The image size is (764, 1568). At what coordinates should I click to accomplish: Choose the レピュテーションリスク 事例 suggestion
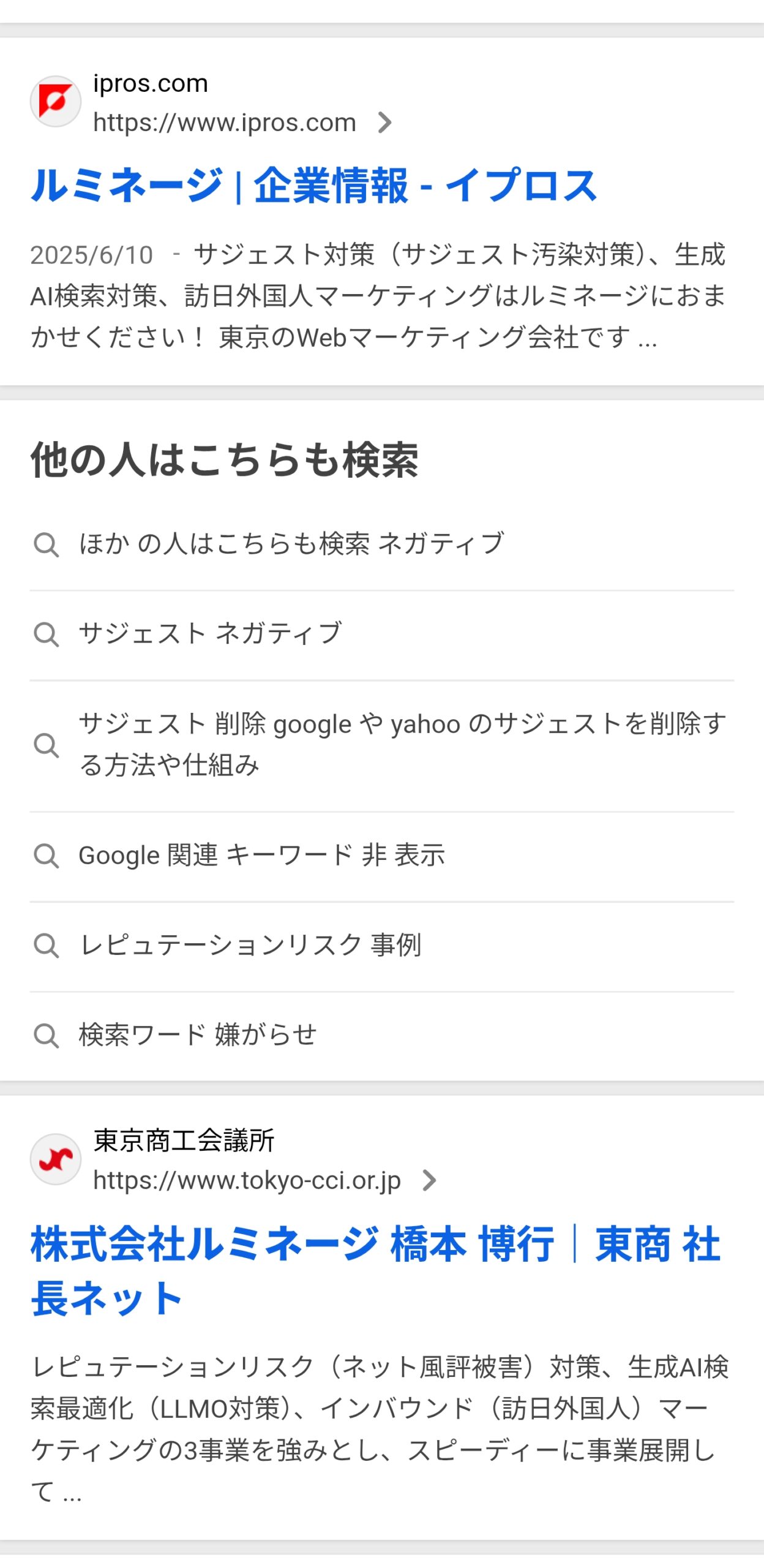250,945
